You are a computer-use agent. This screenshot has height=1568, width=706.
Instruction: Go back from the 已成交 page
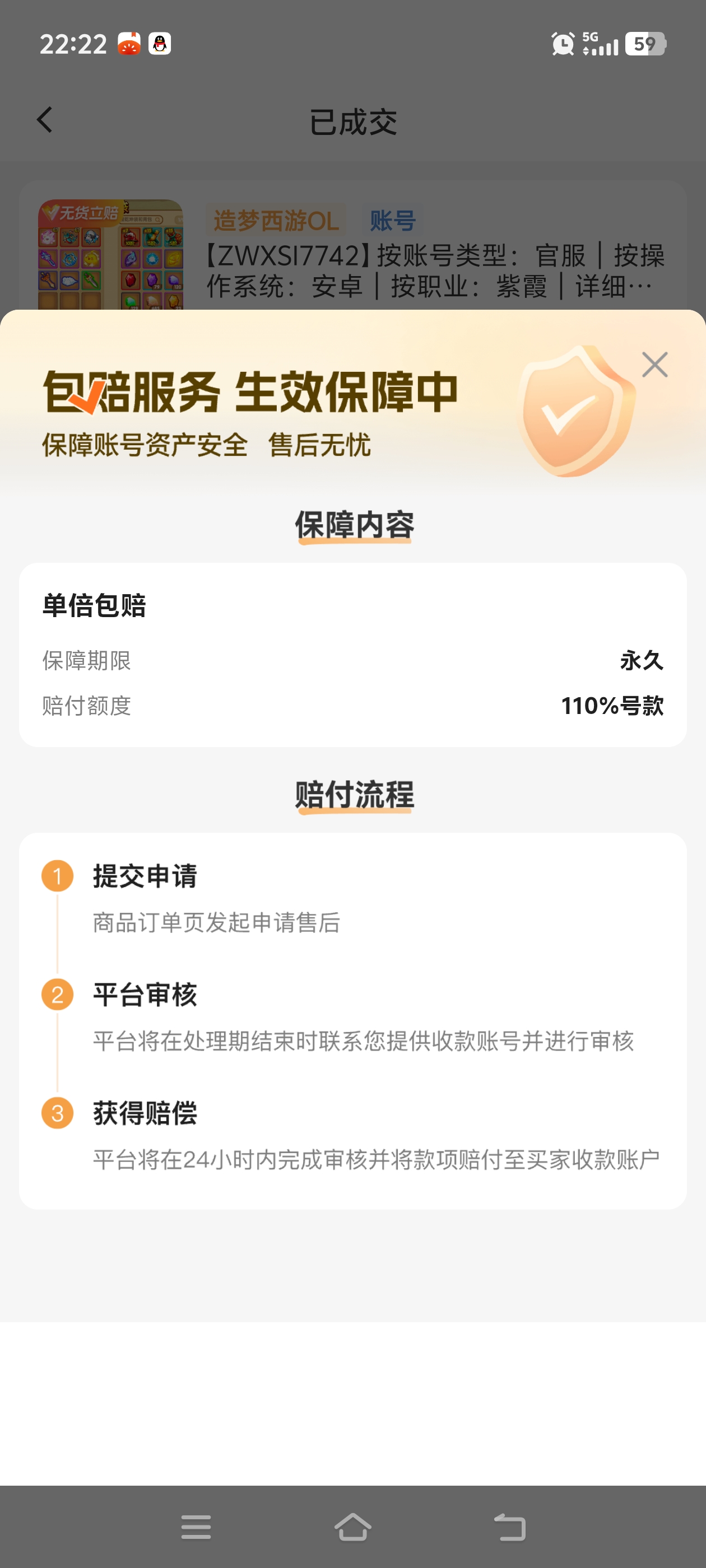[44, 120]
